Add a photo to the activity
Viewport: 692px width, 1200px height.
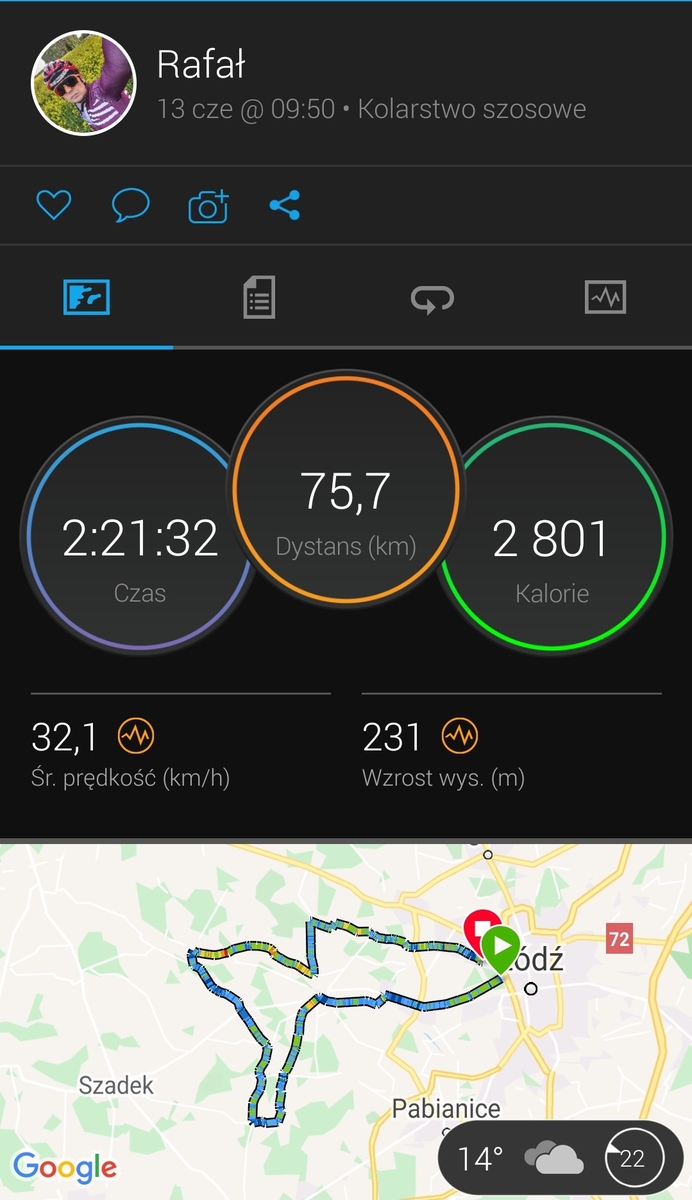[208, 206]
